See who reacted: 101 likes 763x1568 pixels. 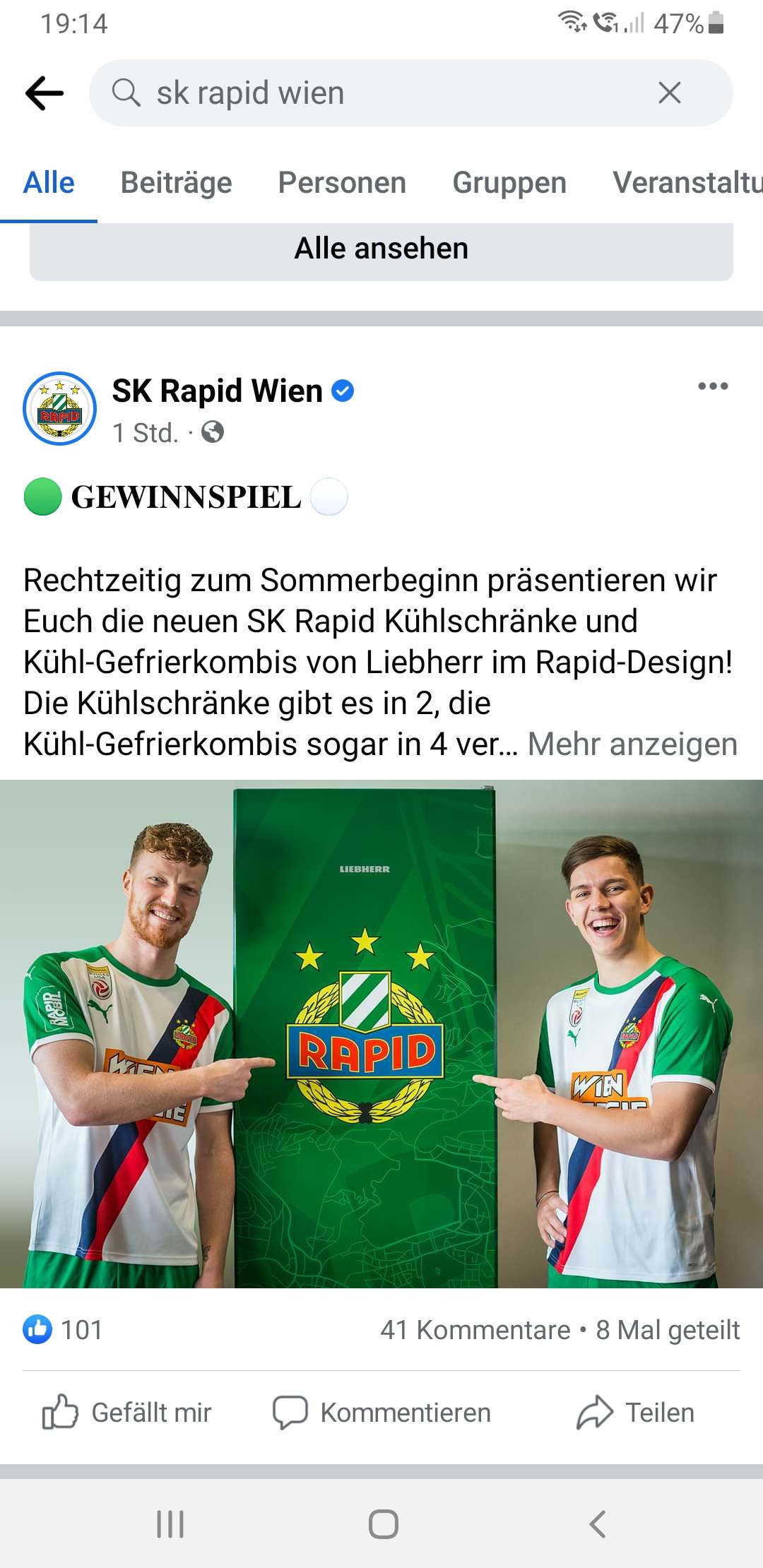pyautogui.click(x=64, y=1330)
